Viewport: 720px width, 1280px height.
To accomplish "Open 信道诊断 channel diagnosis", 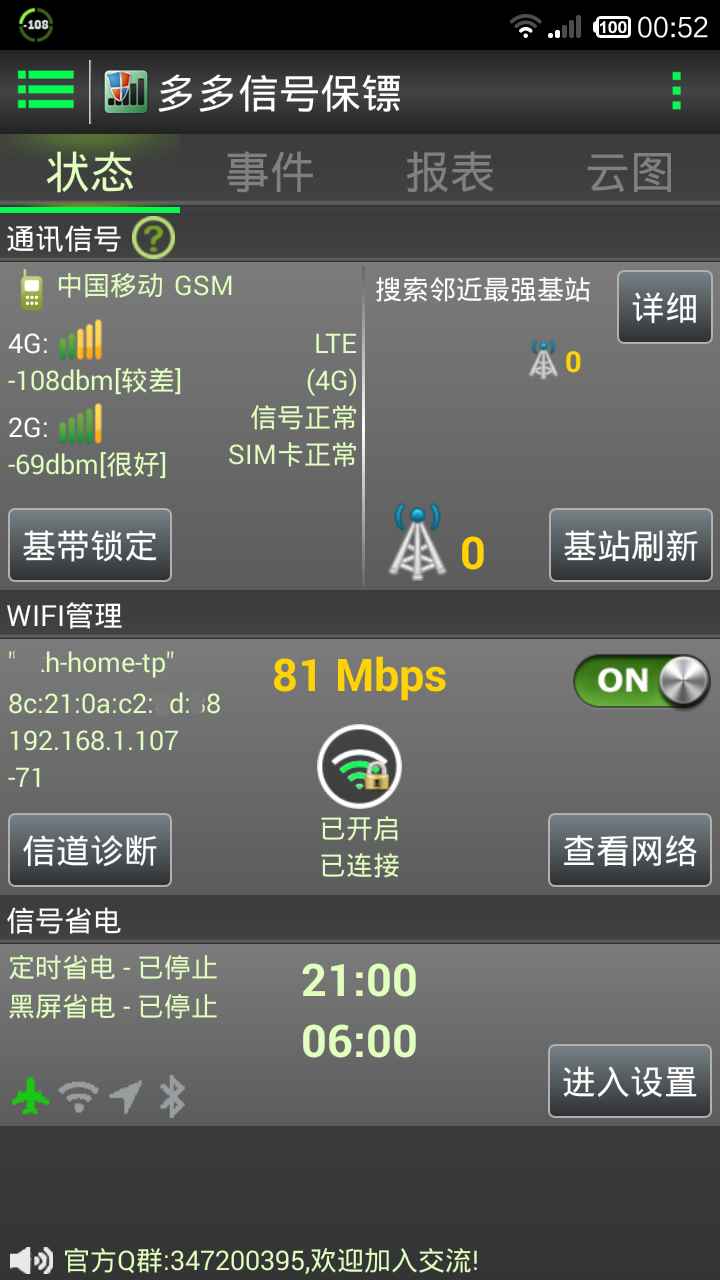I will [90, 850].
